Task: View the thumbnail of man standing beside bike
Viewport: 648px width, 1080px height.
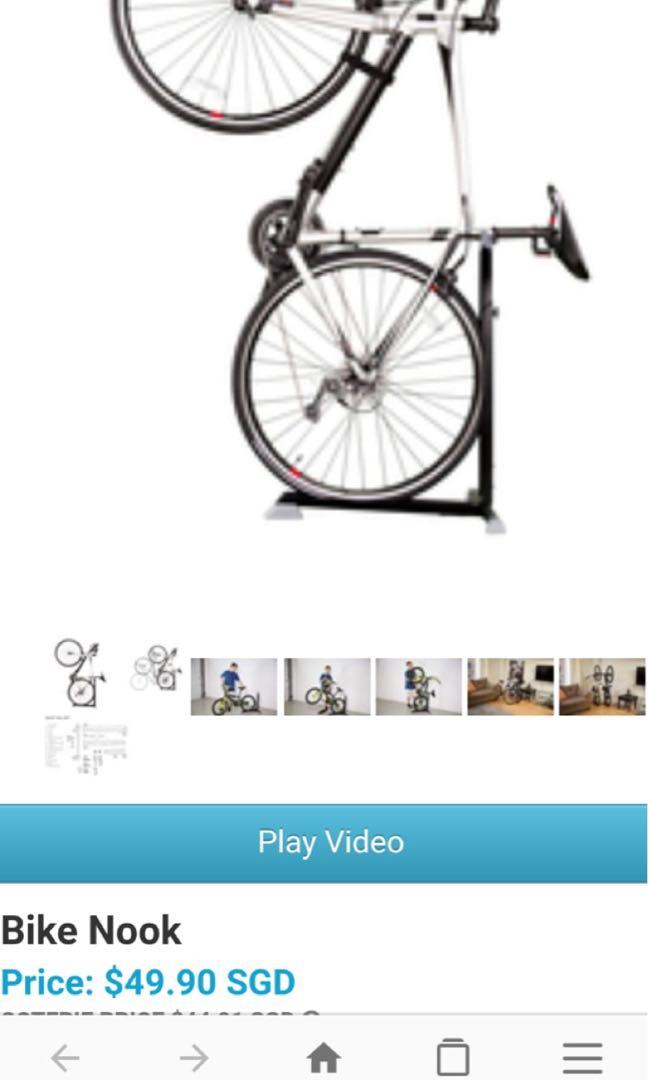Action: coord(234,686)
